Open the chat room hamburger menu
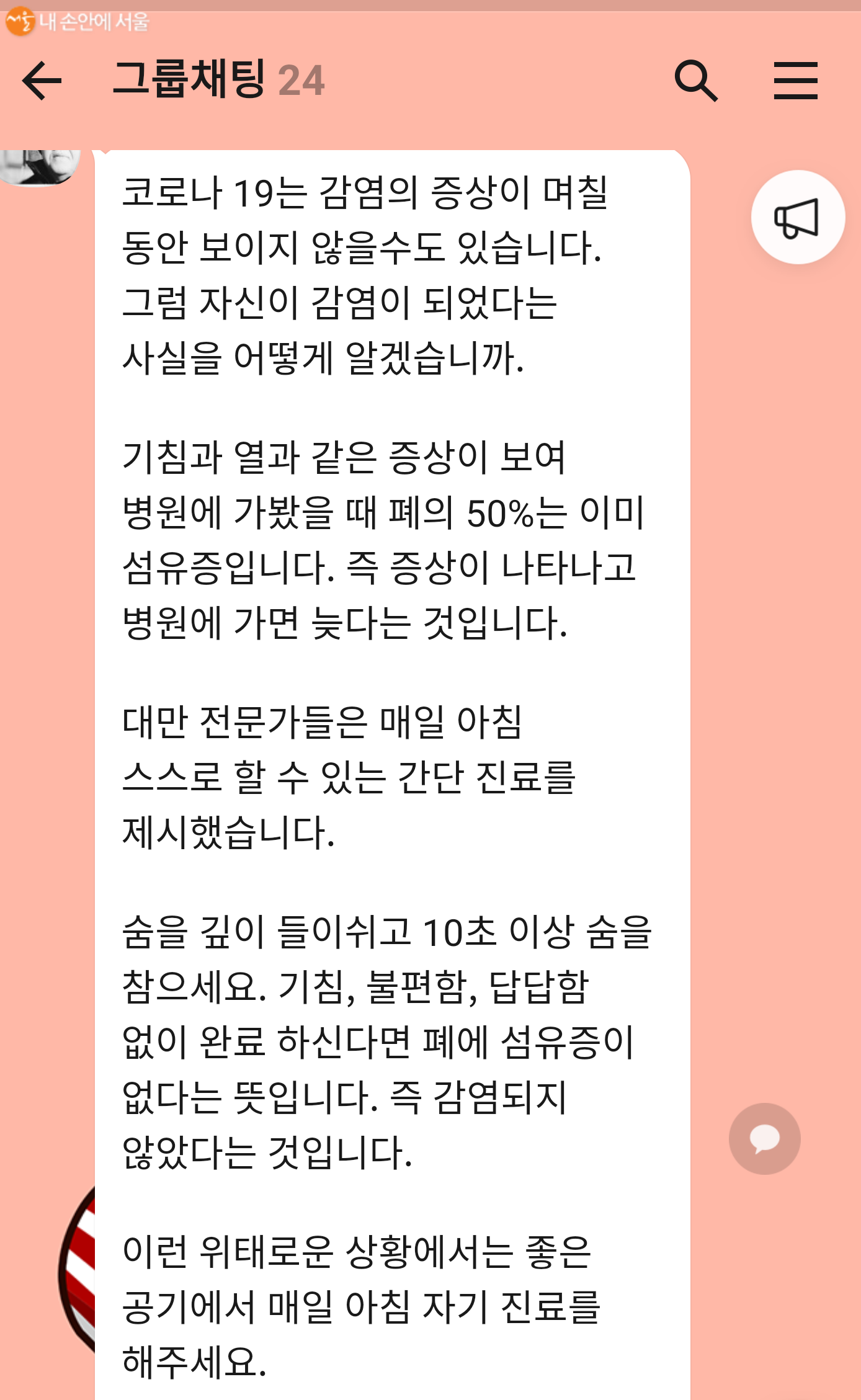This screenshot has height=1400, width=861. [795, 81]
